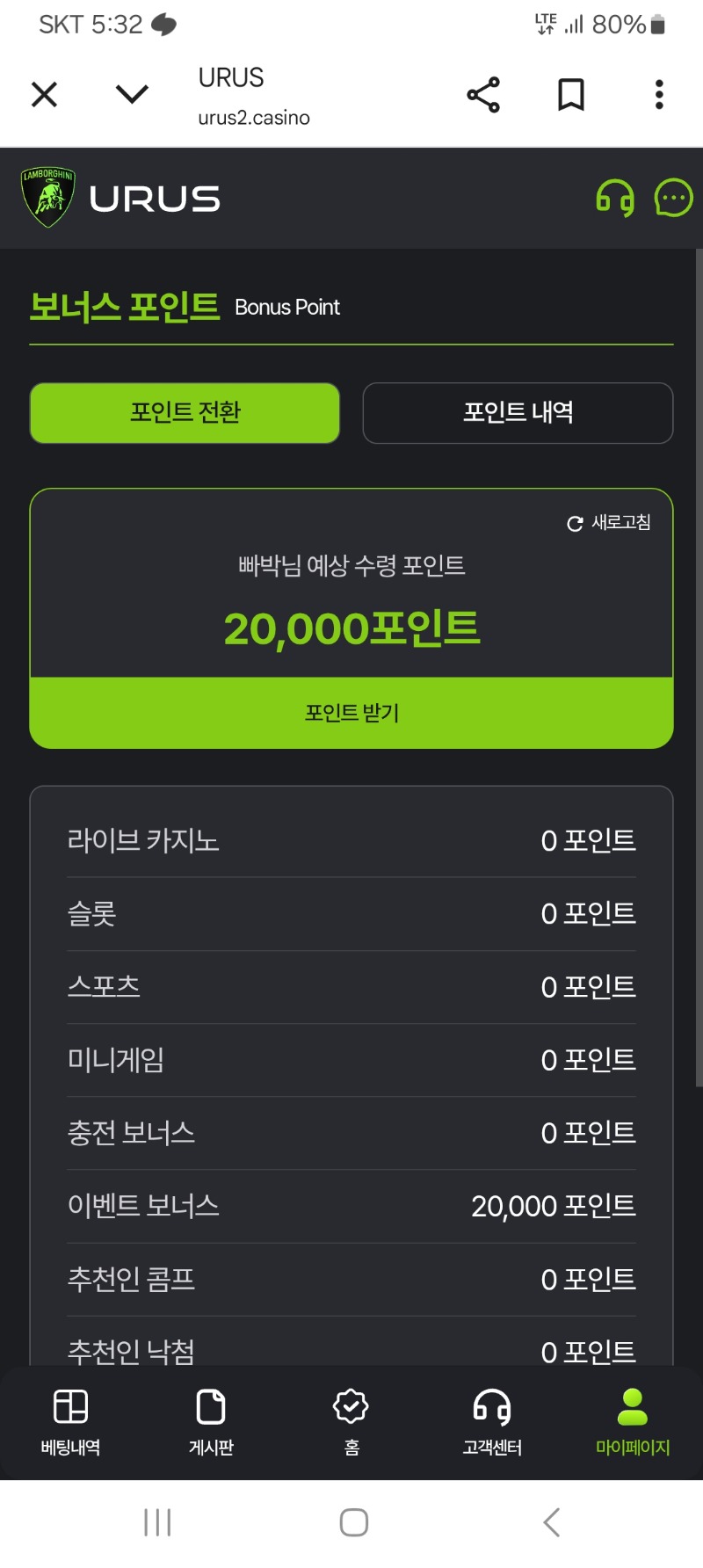703x1568 pixels.
Task: Share the URUS page link
Action: (x=483, y=94)
